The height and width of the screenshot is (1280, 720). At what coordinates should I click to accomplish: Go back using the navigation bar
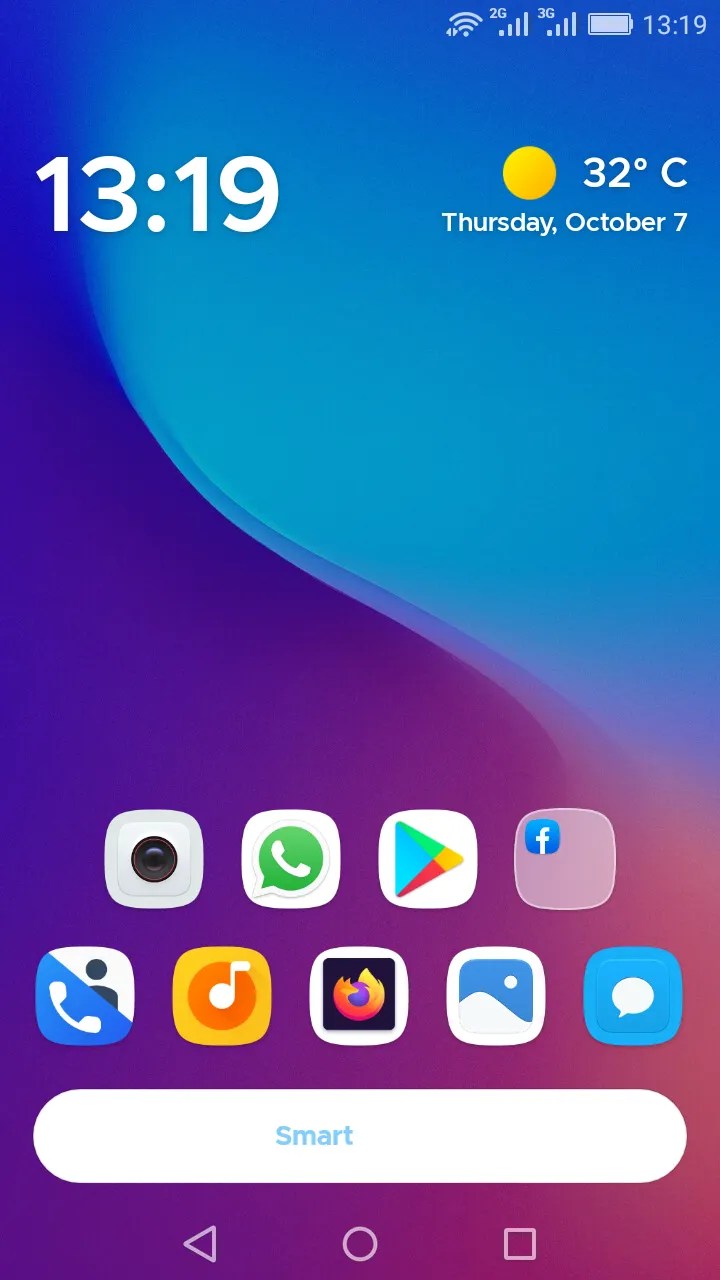click(200, 1244)
